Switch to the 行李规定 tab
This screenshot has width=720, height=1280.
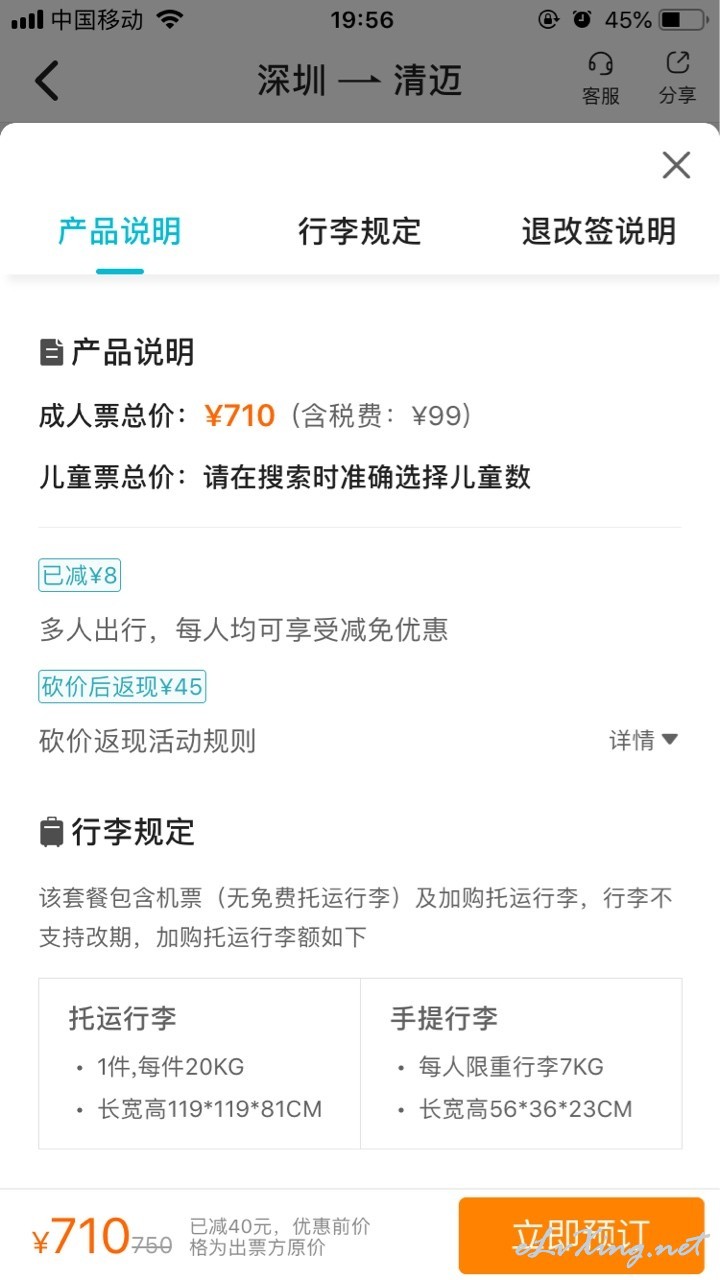[360, 231]
